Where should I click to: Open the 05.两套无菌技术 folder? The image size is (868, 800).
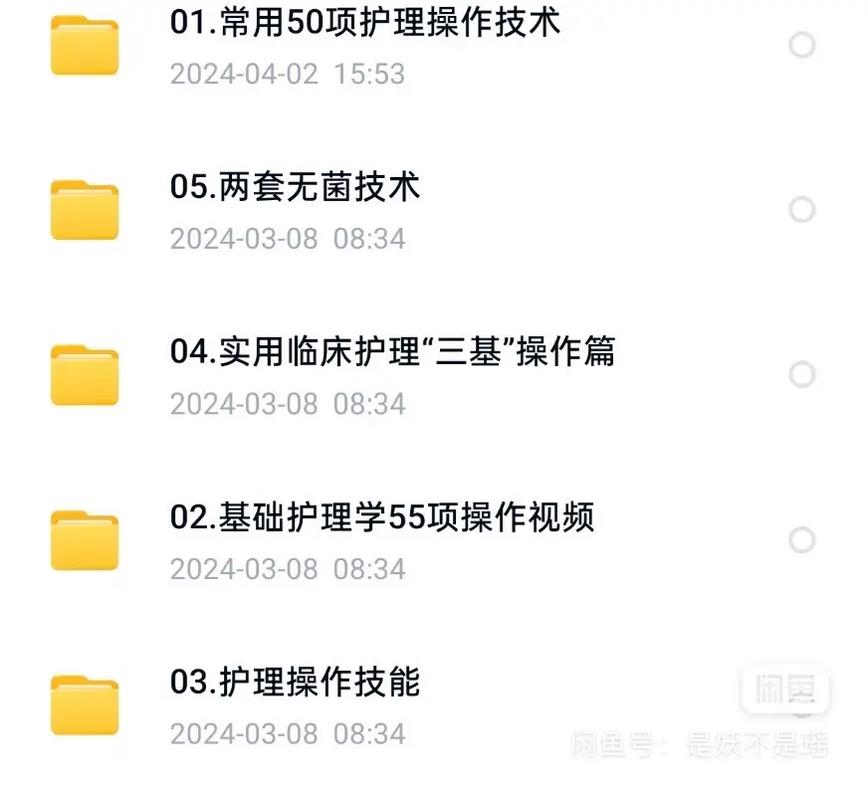[295, 187]
